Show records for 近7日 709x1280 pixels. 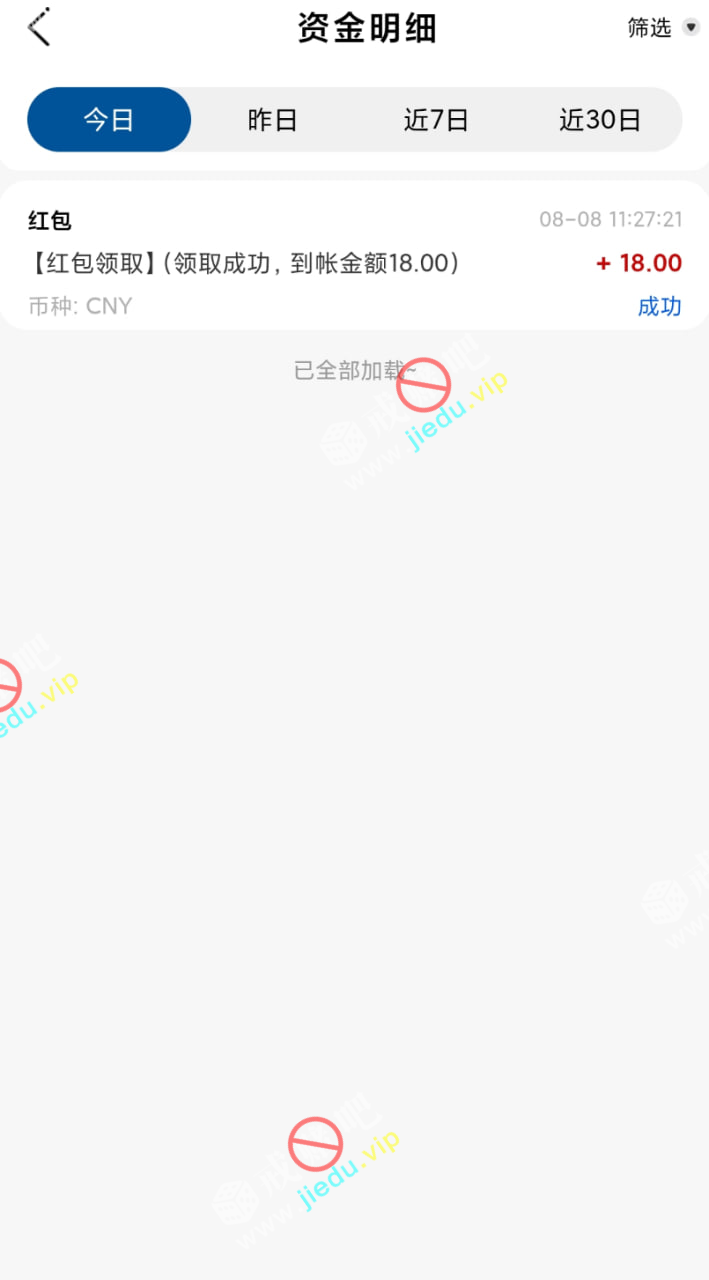click(x=436, y=120)
